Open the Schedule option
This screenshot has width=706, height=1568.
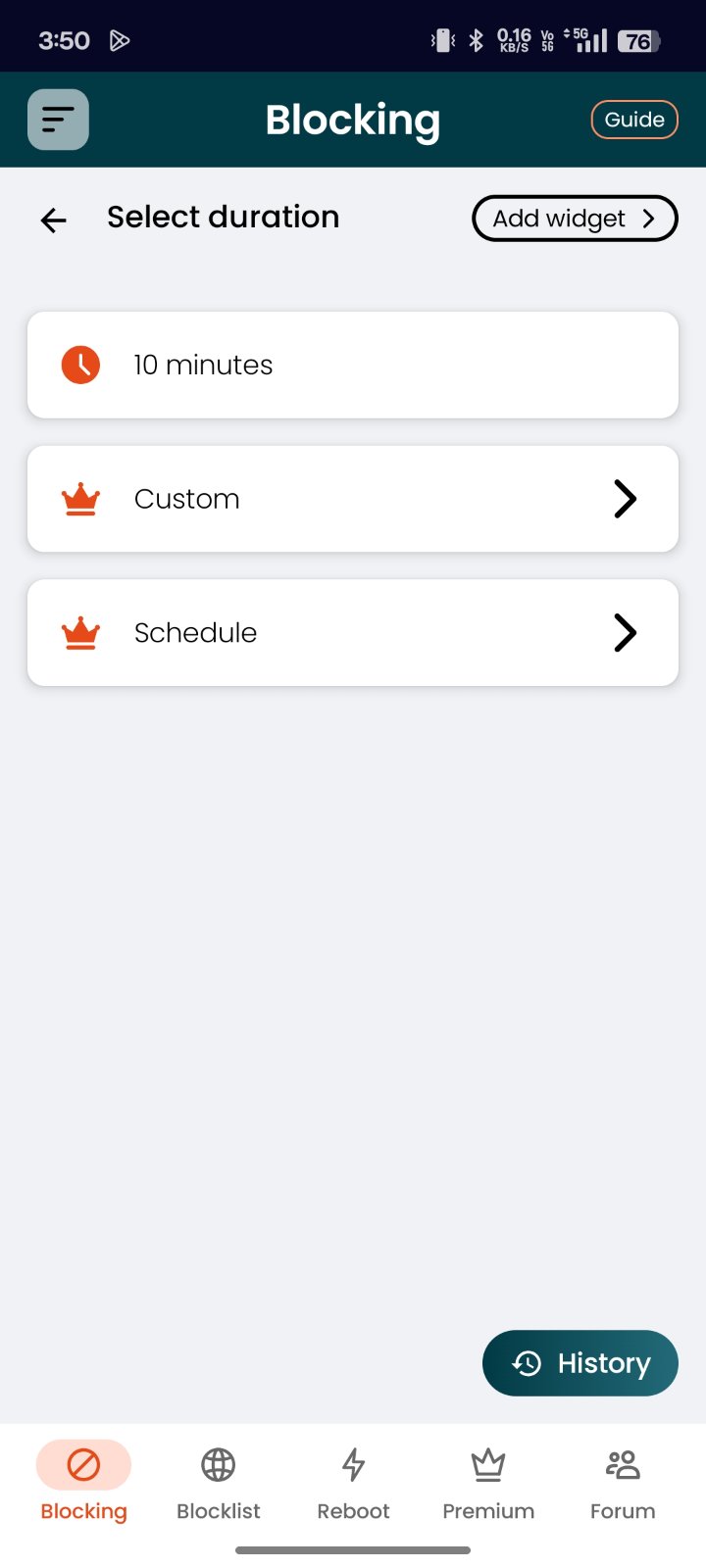(353, 632)
